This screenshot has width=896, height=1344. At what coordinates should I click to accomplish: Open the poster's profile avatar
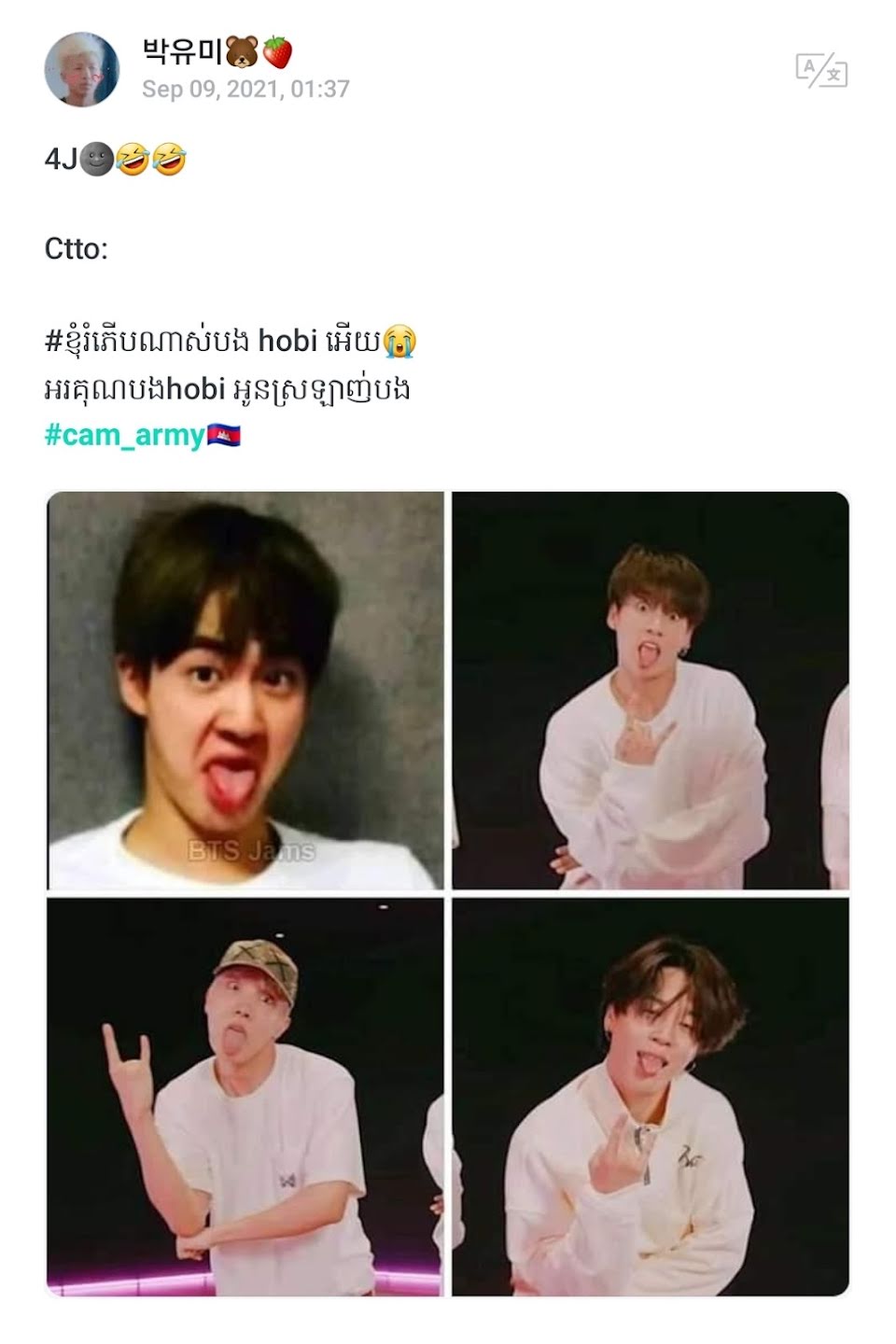(81, 70)
